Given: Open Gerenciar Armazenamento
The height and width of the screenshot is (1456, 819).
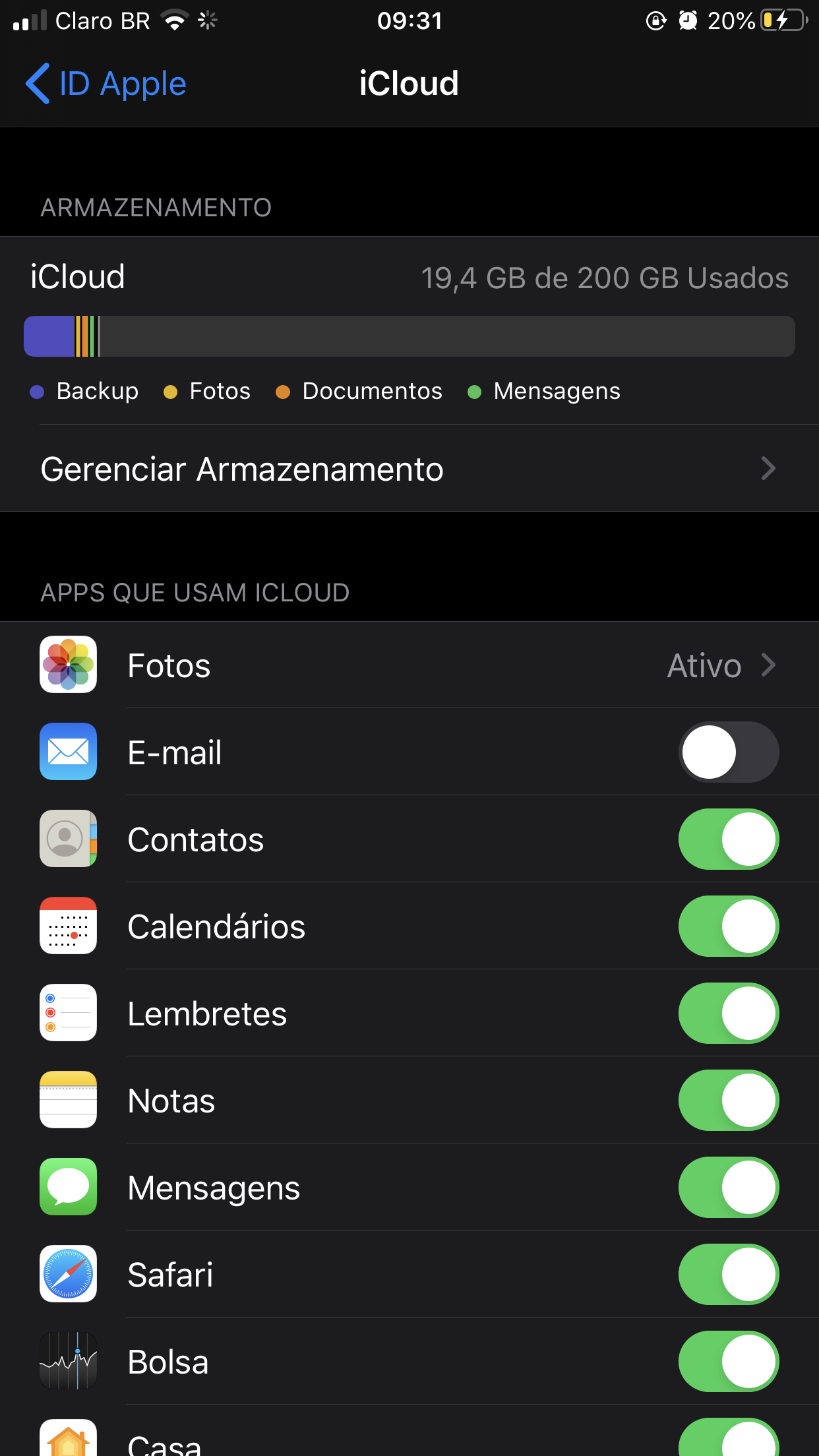Looking at the screenshot, I should [x=409, y=469].
